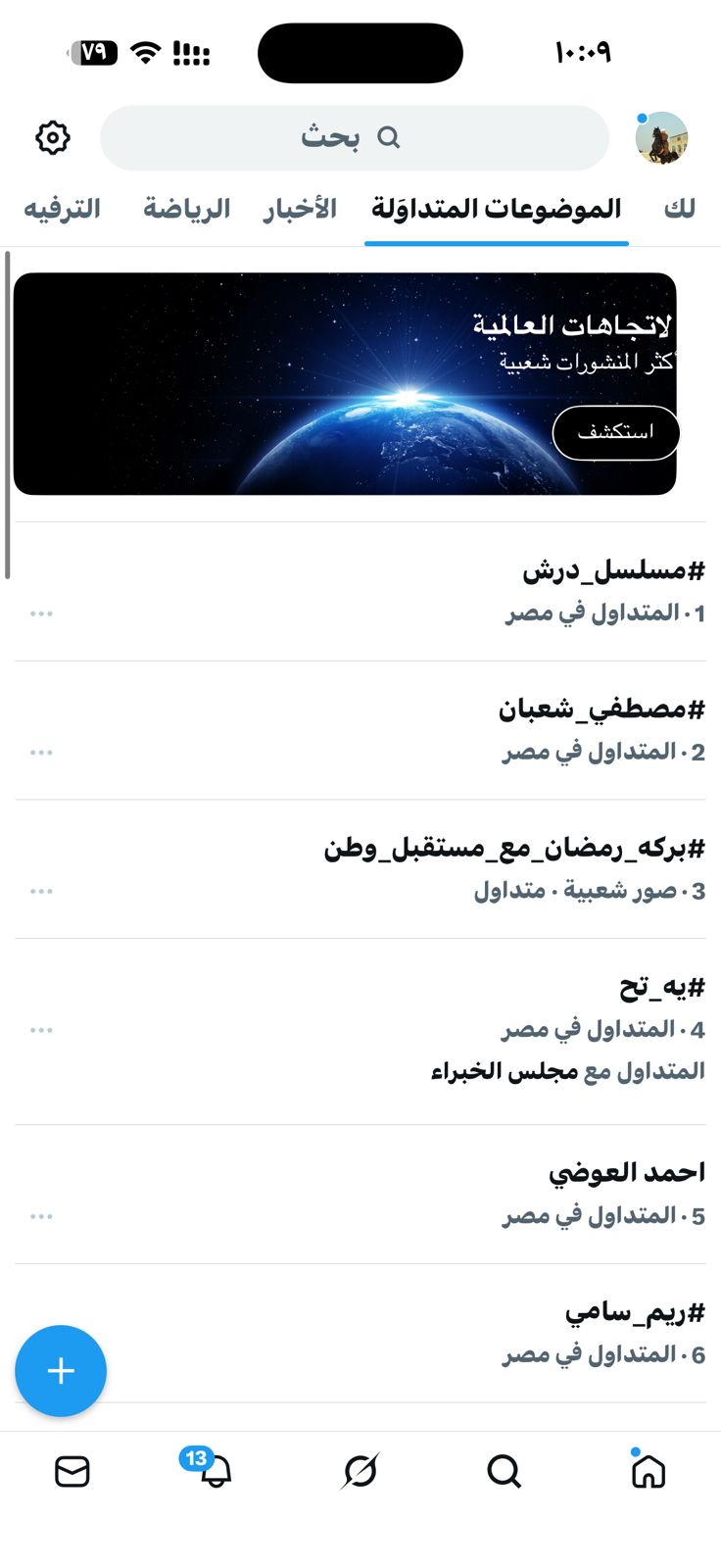
Task: Open the messages envelope tab
Action: tap(72, 1471)
